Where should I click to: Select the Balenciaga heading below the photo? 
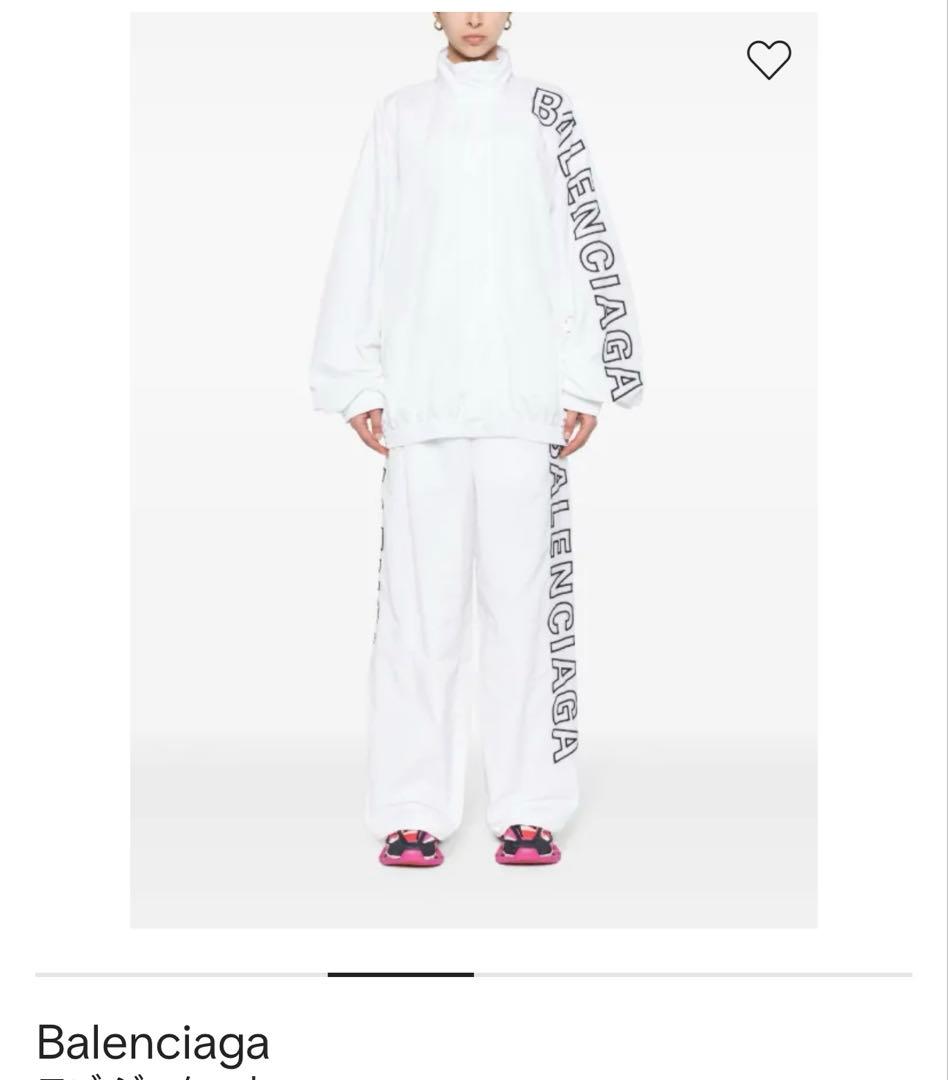coord(150,1042)
